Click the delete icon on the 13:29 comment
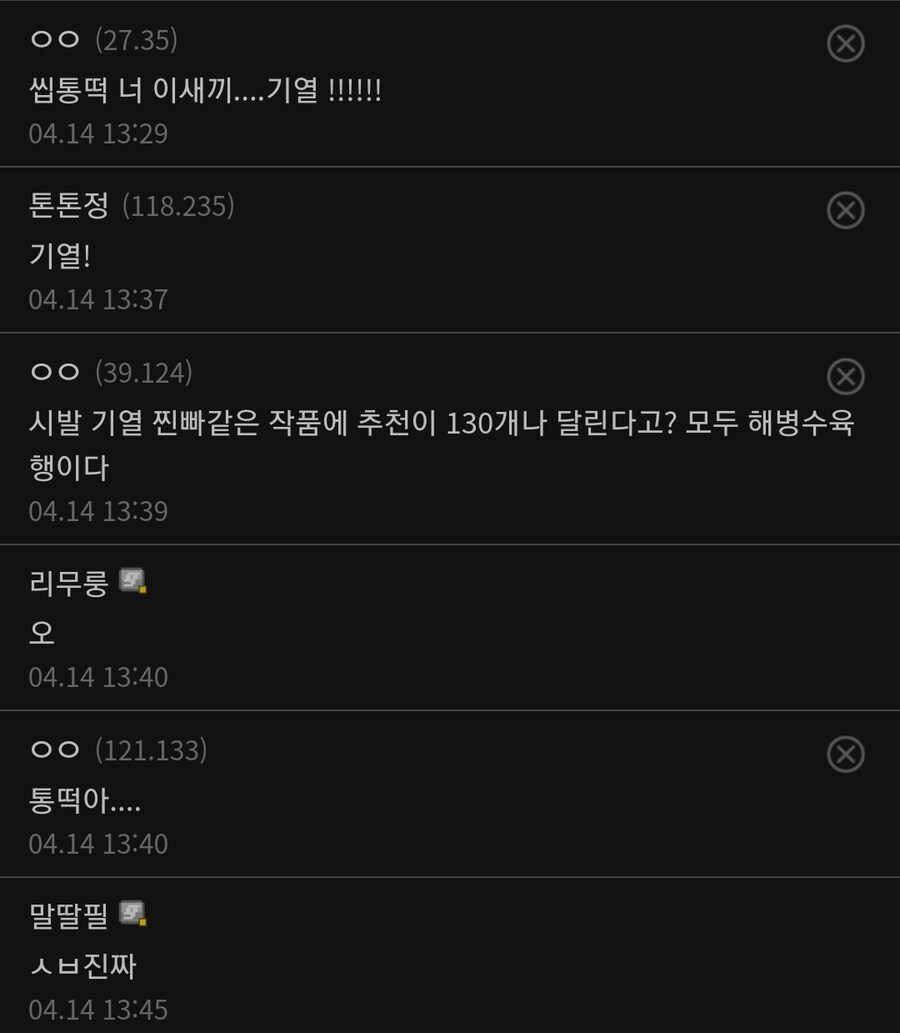Image resolution: width=900 pixels, height=1033 pixels. (x=846, y=44)
